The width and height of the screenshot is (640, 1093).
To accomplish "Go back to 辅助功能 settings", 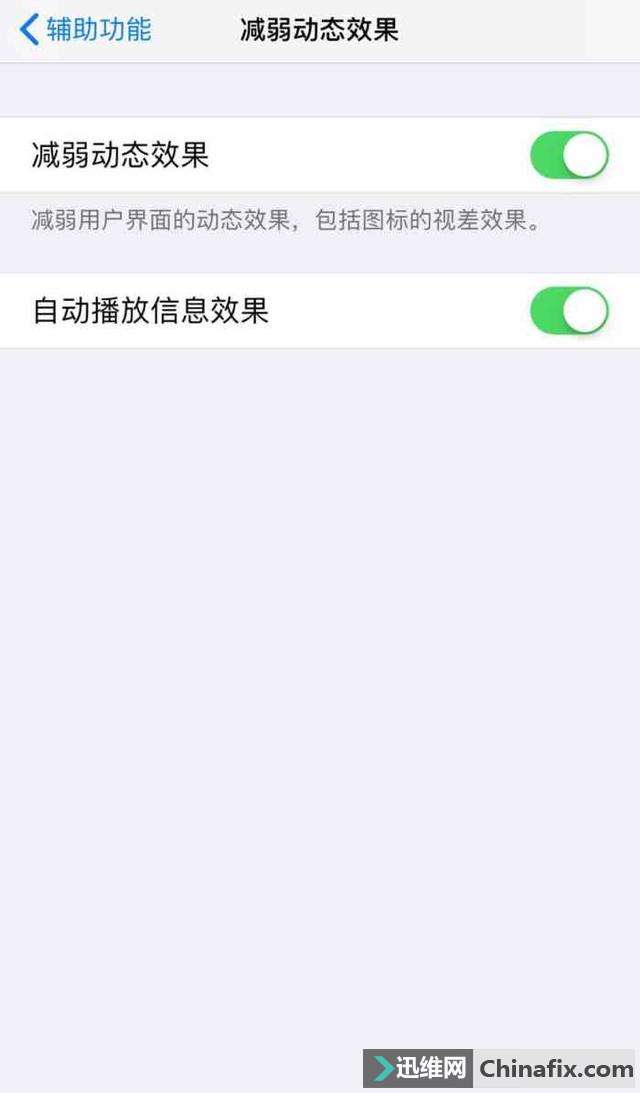I will pos(85,30).
